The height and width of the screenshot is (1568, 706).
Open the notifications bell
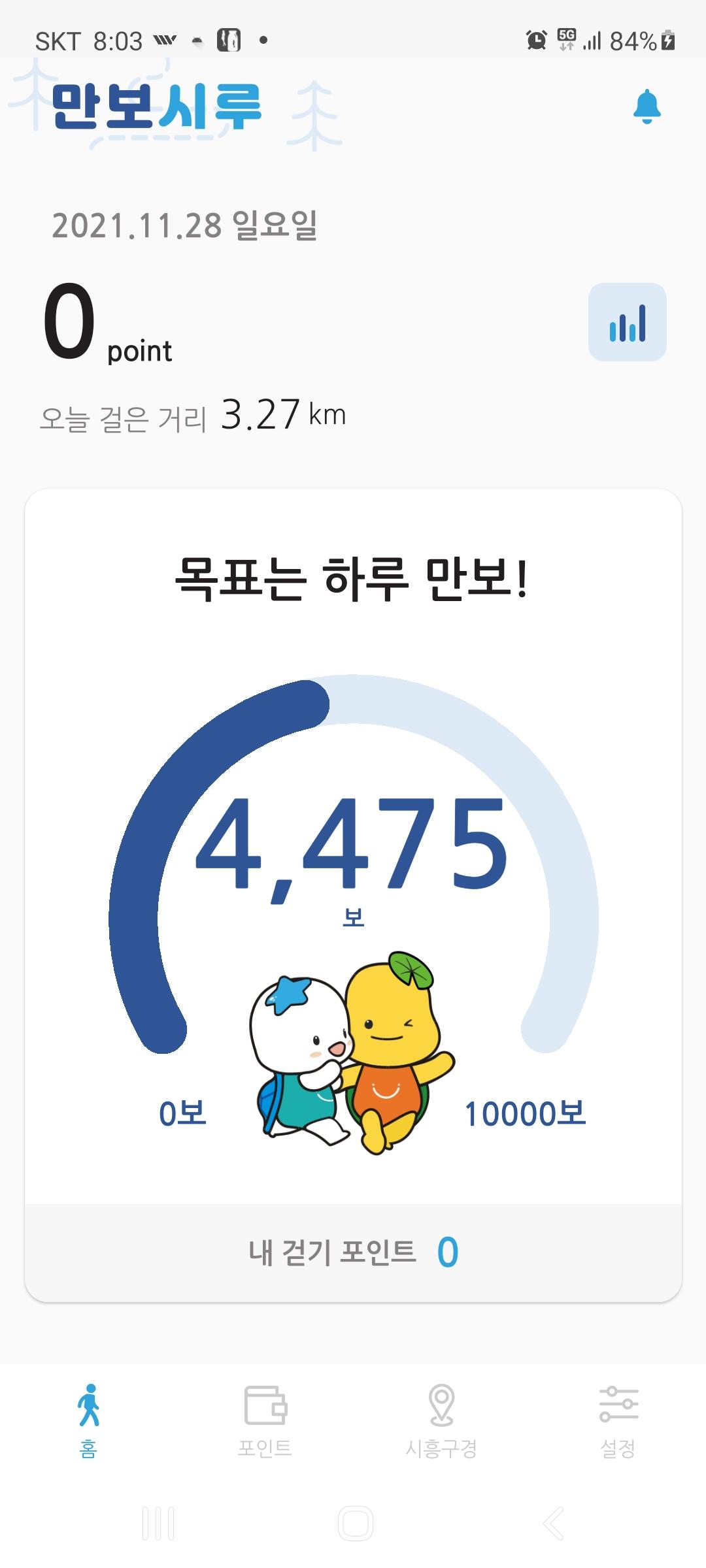coord(647,106)
